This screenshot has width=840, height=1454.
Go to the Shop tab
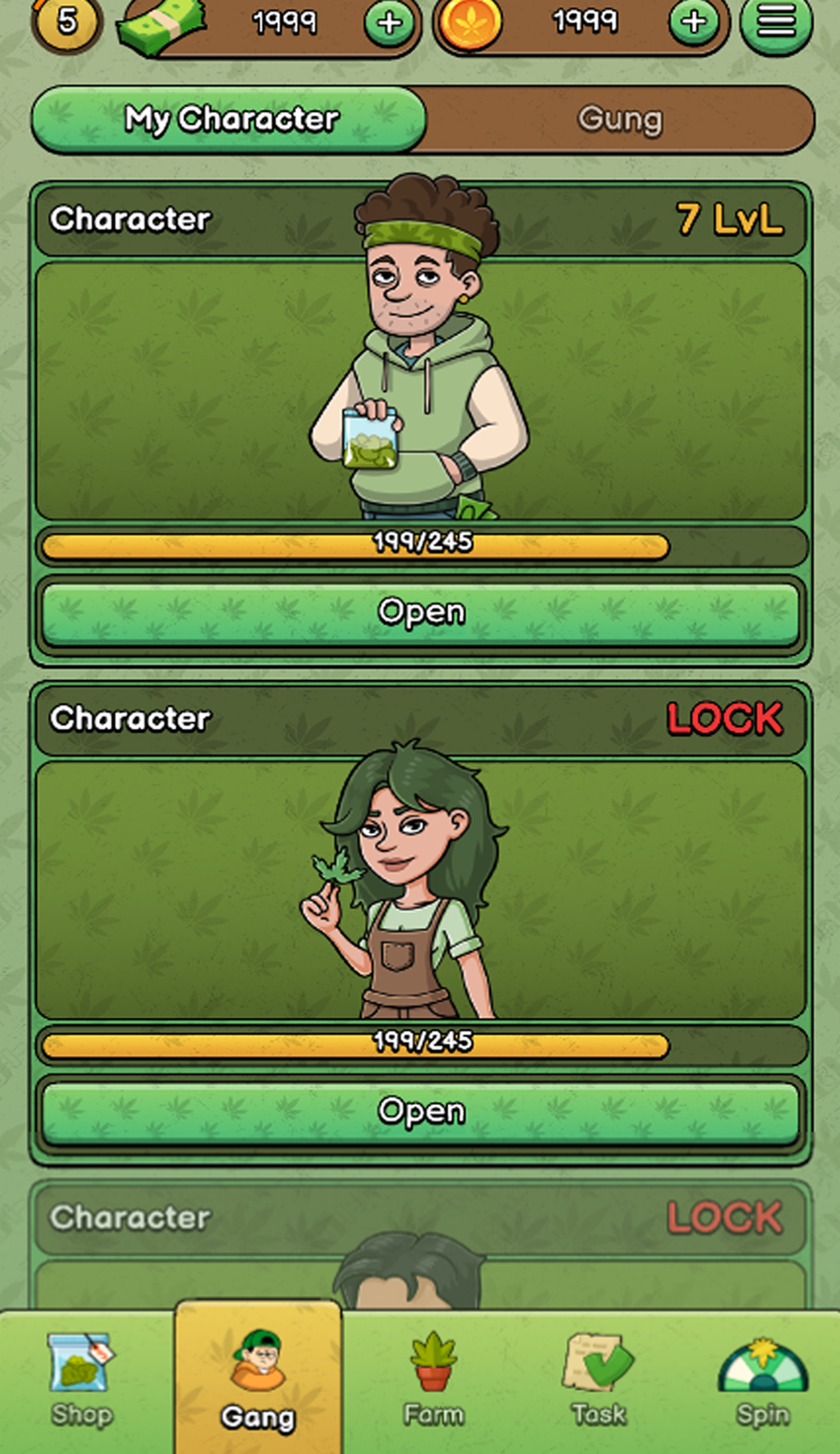click(x=81, y=1382)
